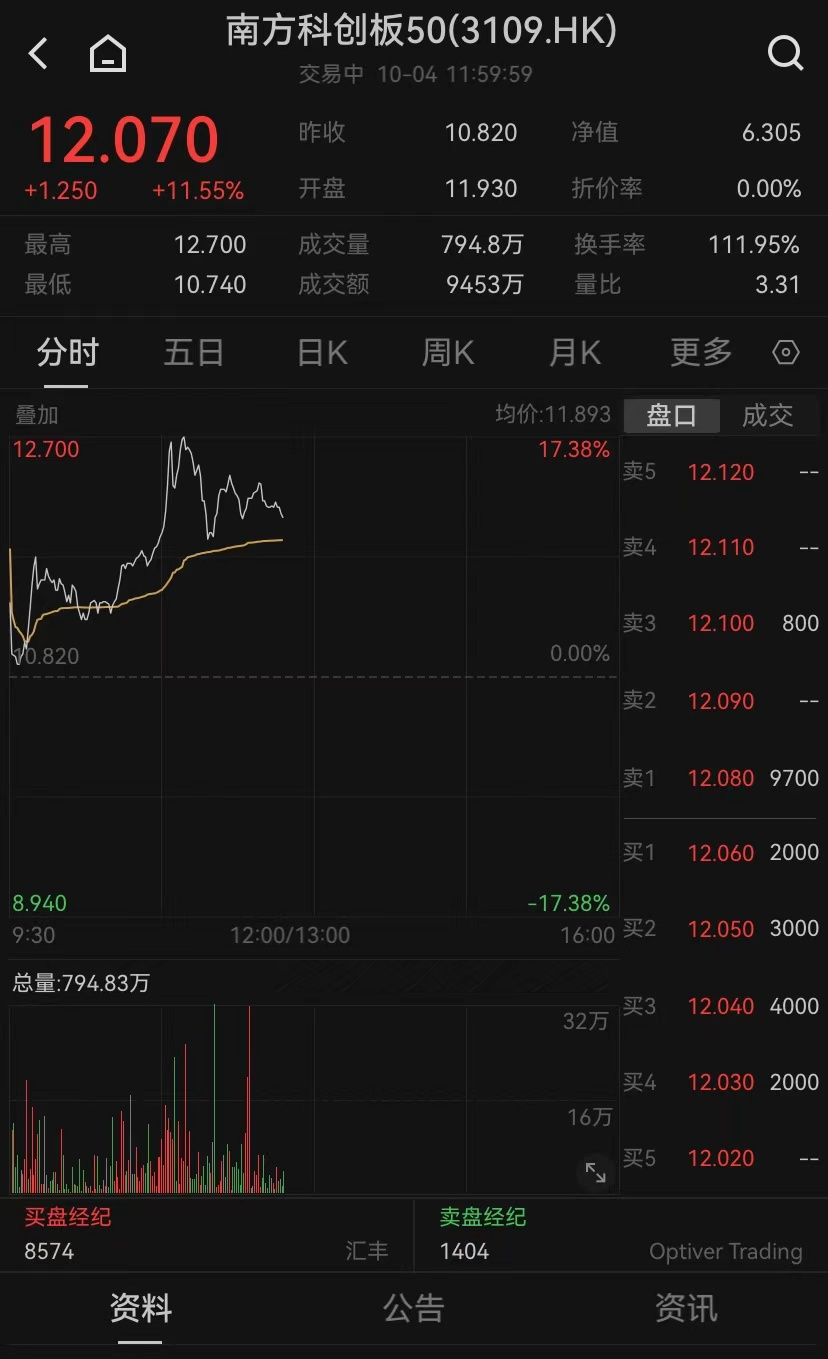Tap the back arrow to return
The width and height of the screenshot is (828, 1359).
tap(38, 54)
